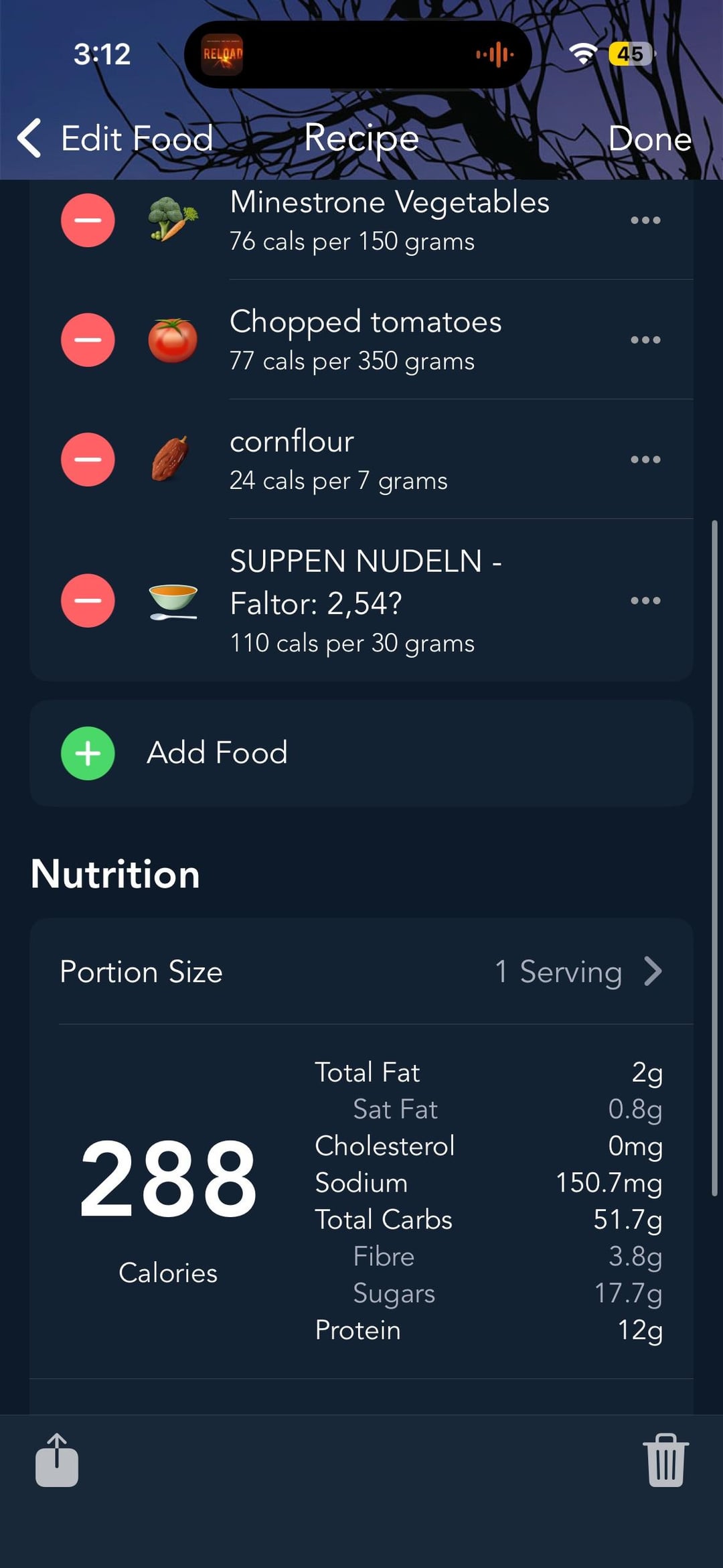Remove Minestrone Vegetables from the recipe

point(88,220)
